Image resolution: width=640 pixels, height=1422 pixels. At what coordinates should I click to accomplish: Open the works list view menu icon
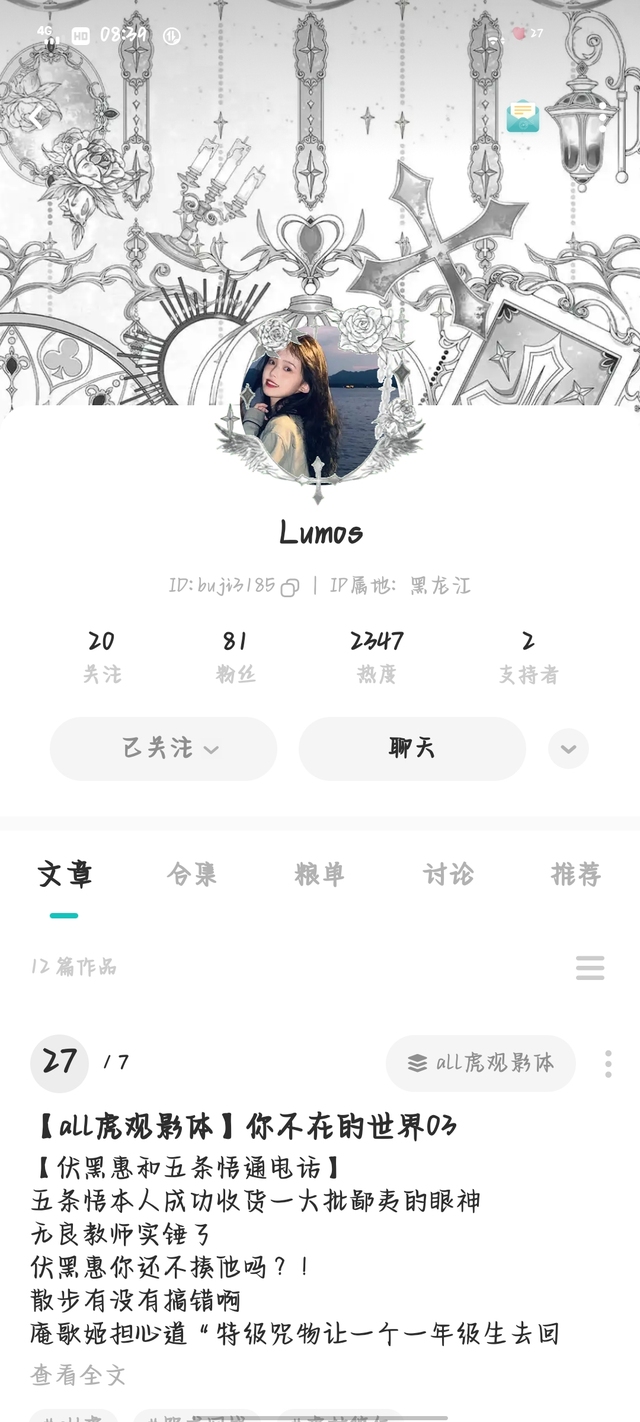pyautogui.click(x=590, y=968)
